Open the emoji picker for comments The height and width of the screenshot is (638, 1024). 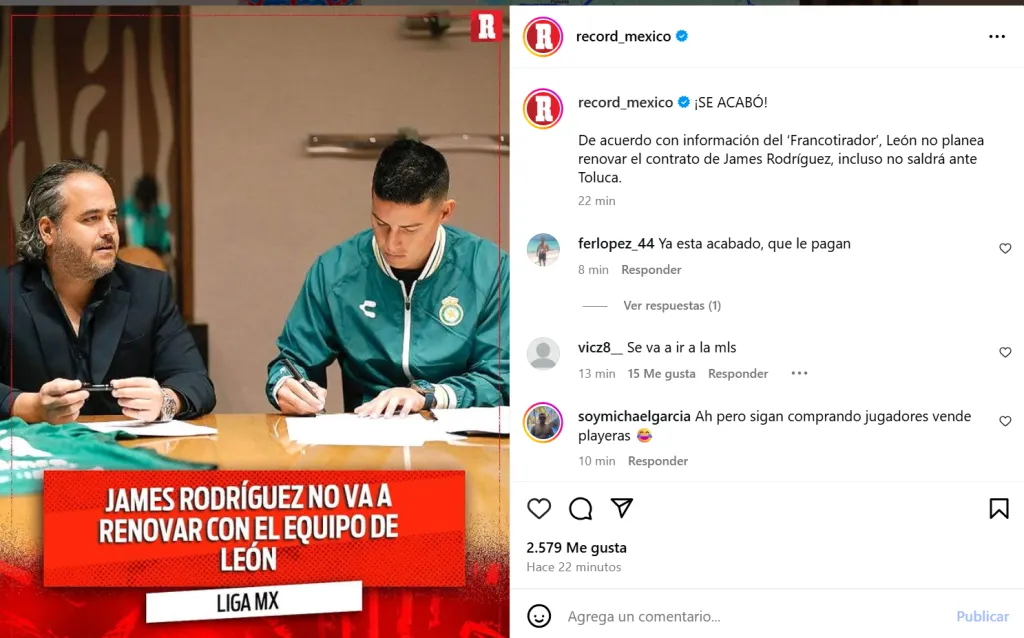(x=539, y=616)
